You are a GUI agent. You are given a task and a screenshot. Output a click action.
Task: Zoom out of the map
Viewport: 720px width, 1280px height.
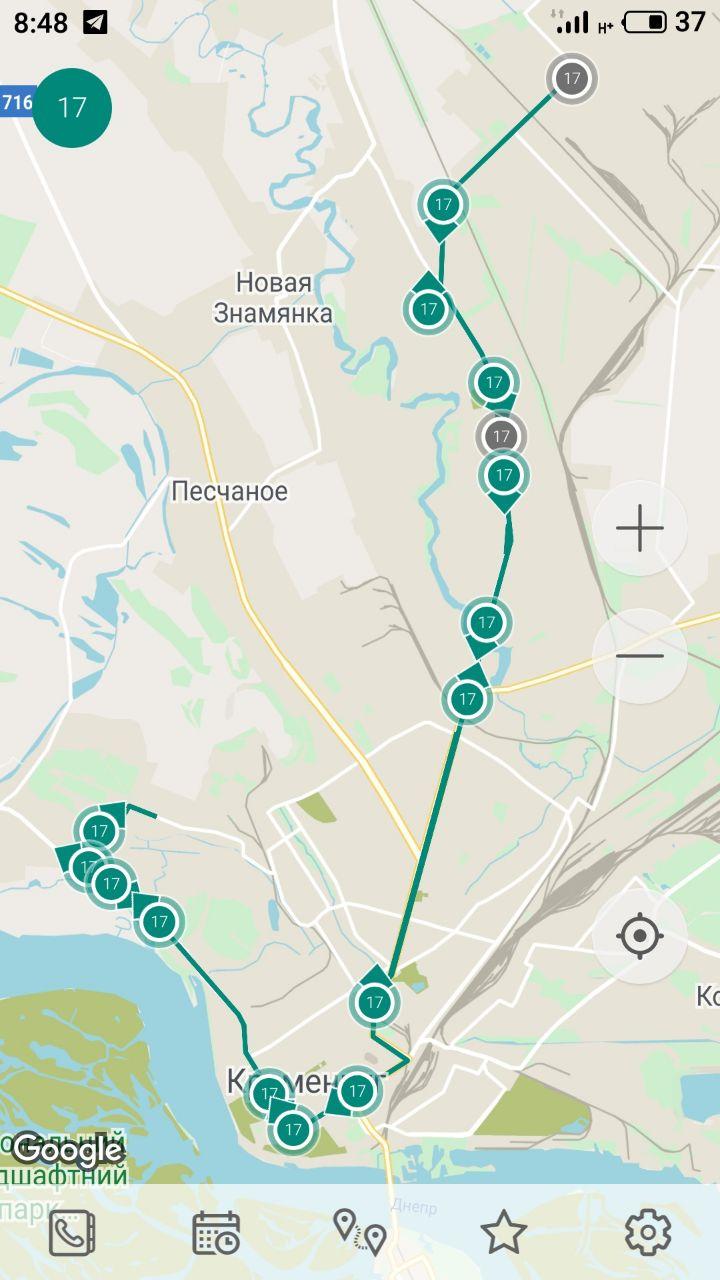pyautogui.click(x=640, y=656)
